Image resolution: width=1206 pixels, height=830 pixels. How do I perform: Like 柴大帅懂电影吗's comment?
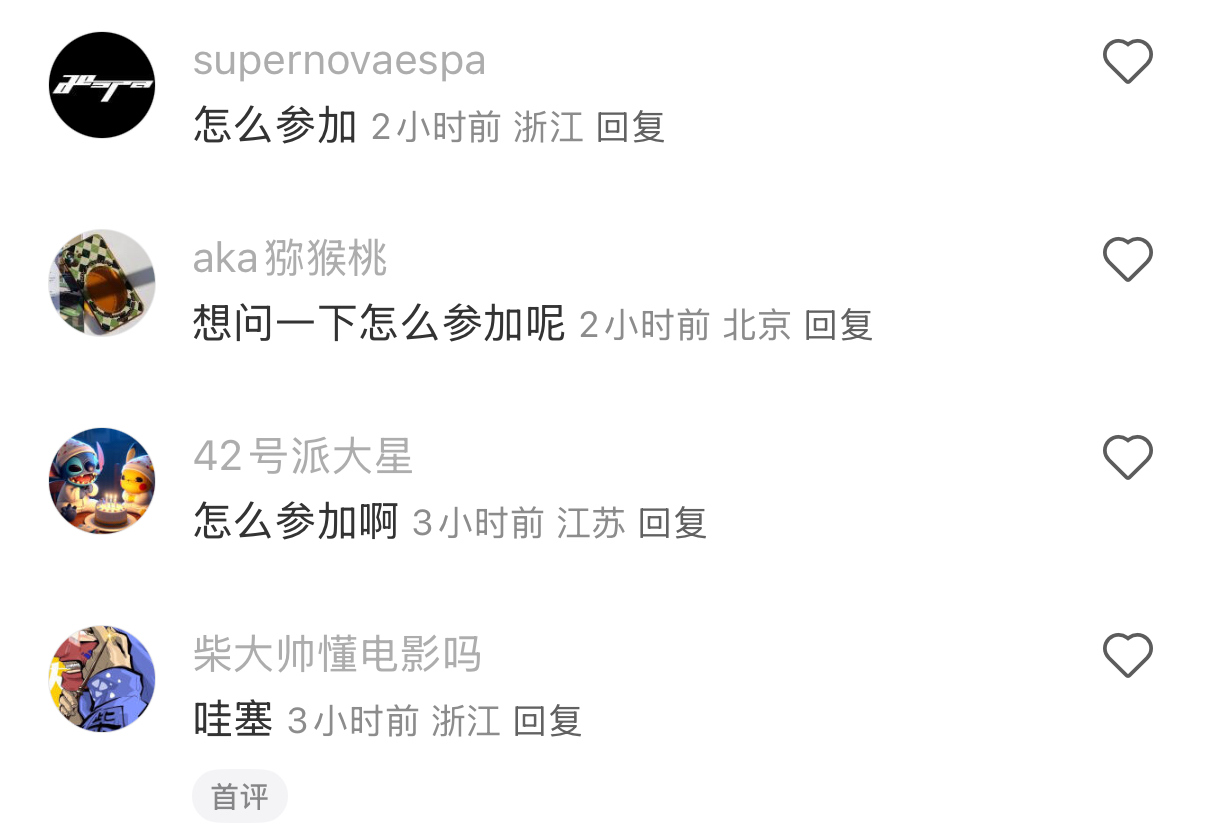[x=1127, y=656]
